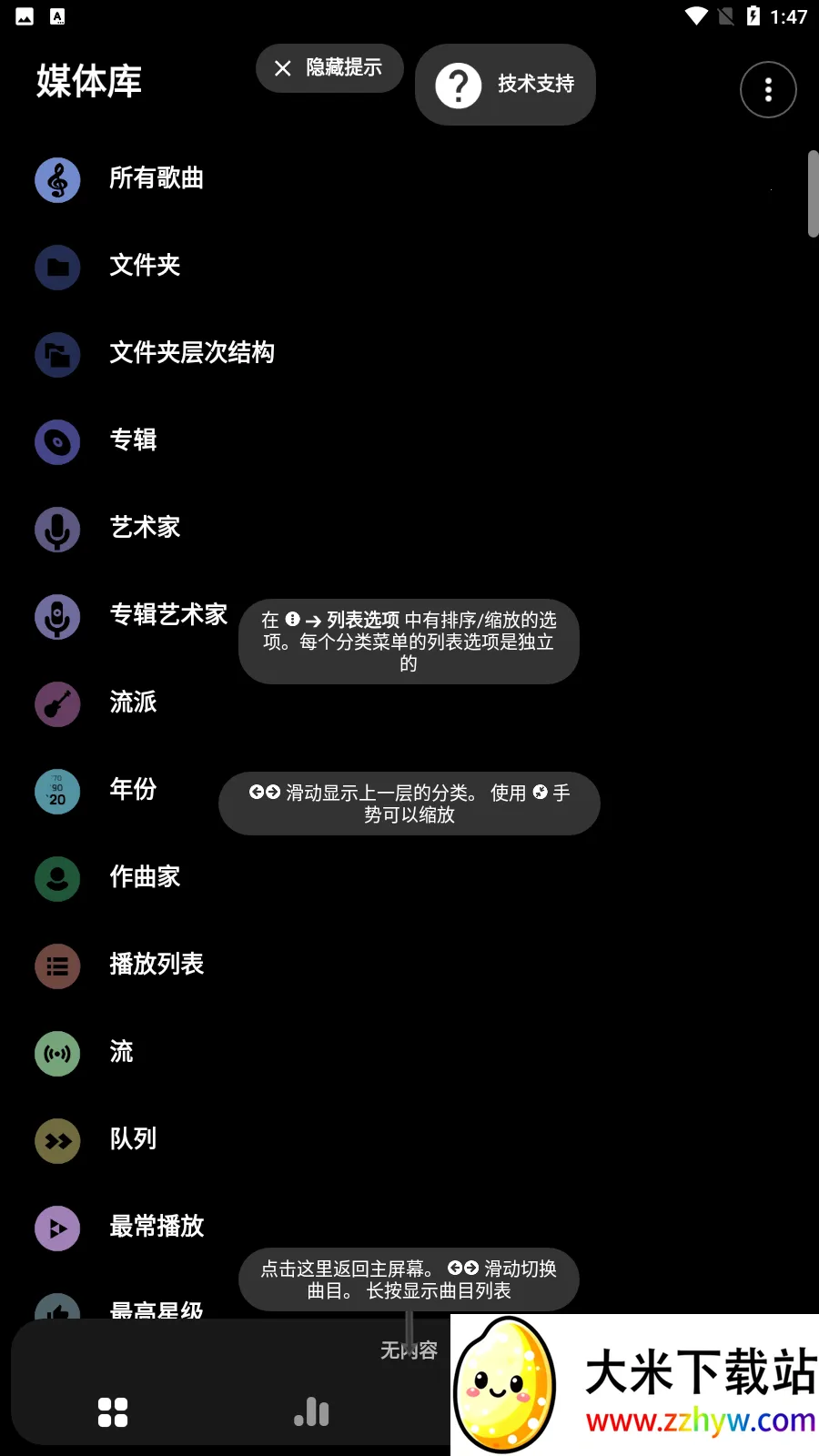The height and width of the screenshot is (1456, 819).
Task: Open 技术支持 help
Action: (x=505, y=85)
